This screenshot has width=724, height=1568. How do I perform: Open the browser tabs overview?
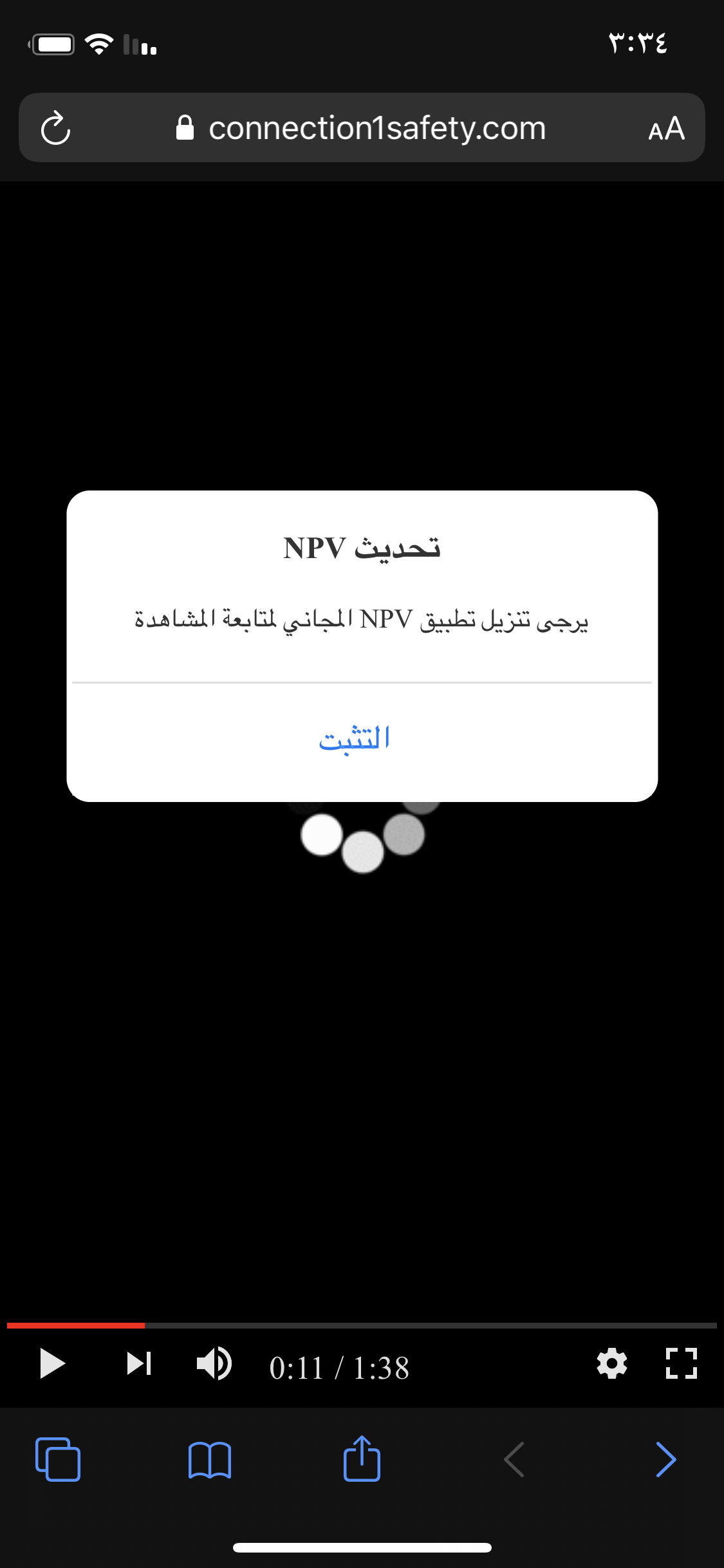tap(58, 1459)
